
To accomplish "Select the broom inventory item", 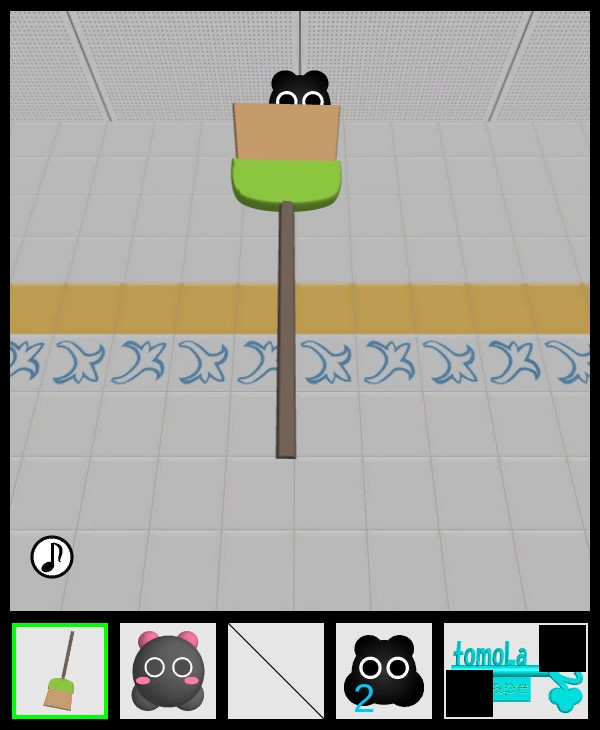I will pyautogui.click(x=60, y=671).
